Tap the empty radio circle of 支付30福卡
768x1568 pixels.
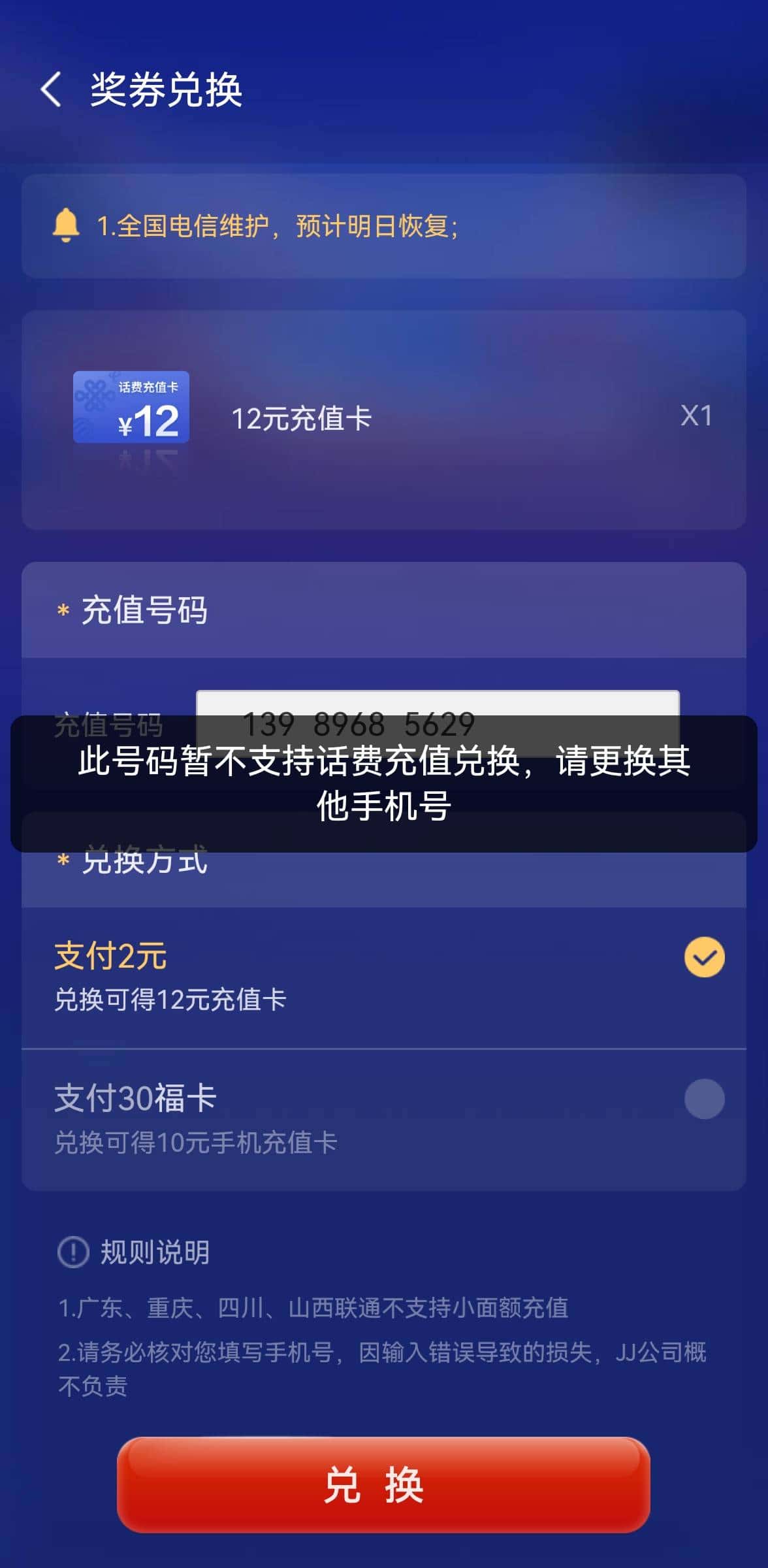pyautogui.click(x=703, y=1100)
